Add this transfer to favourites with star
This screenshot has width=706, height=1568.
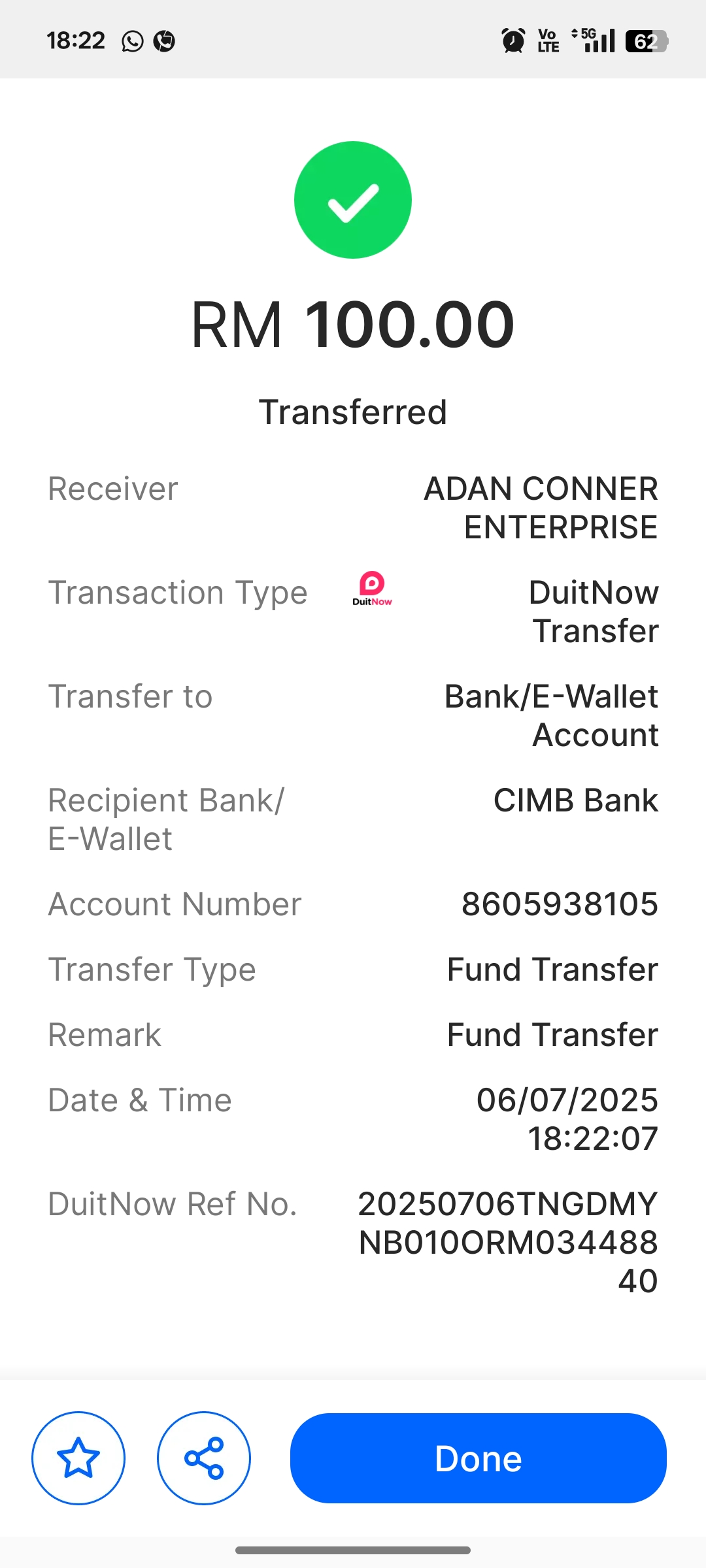(78, 1458)
